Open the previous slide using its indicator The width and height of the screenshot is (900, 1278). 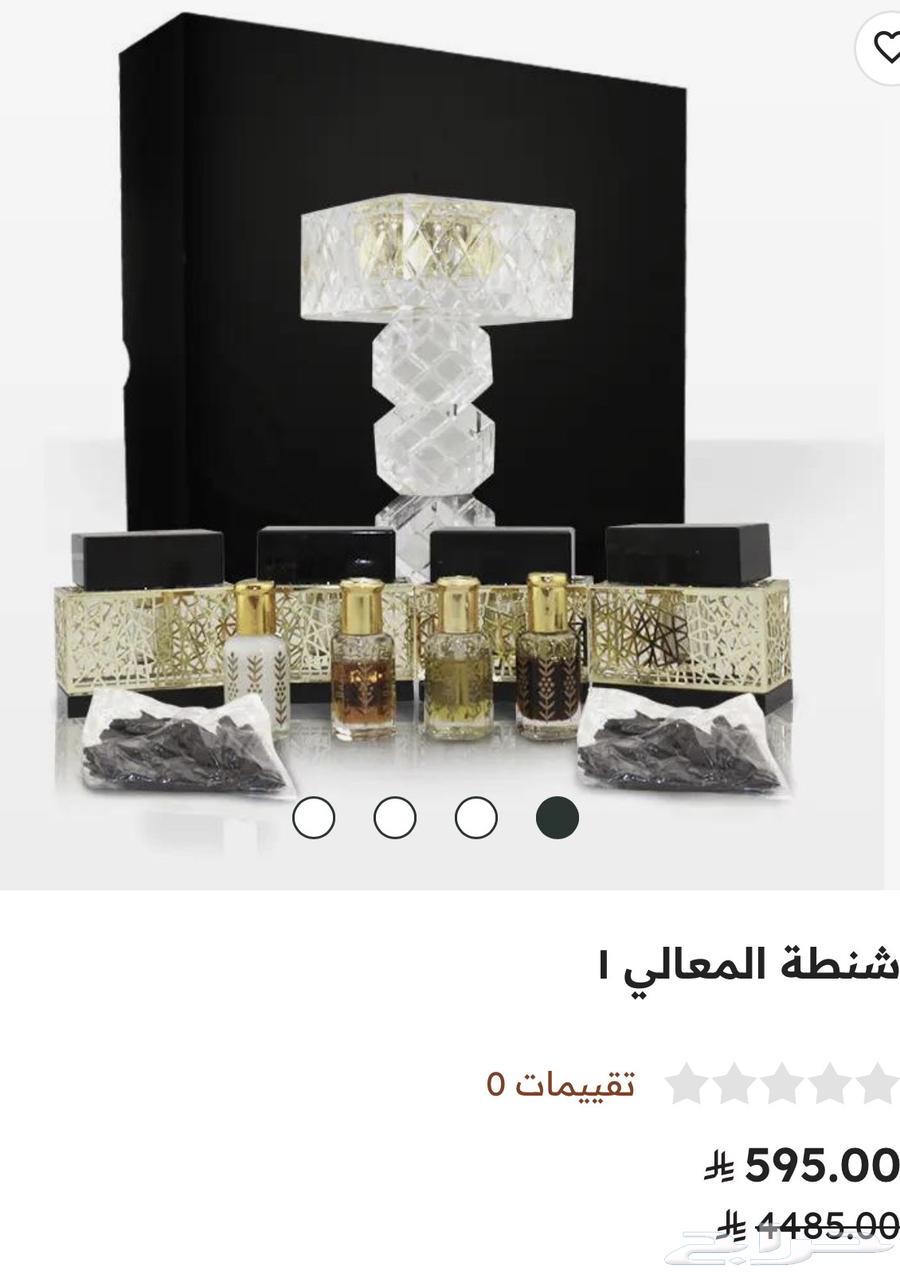click(476, 818)
